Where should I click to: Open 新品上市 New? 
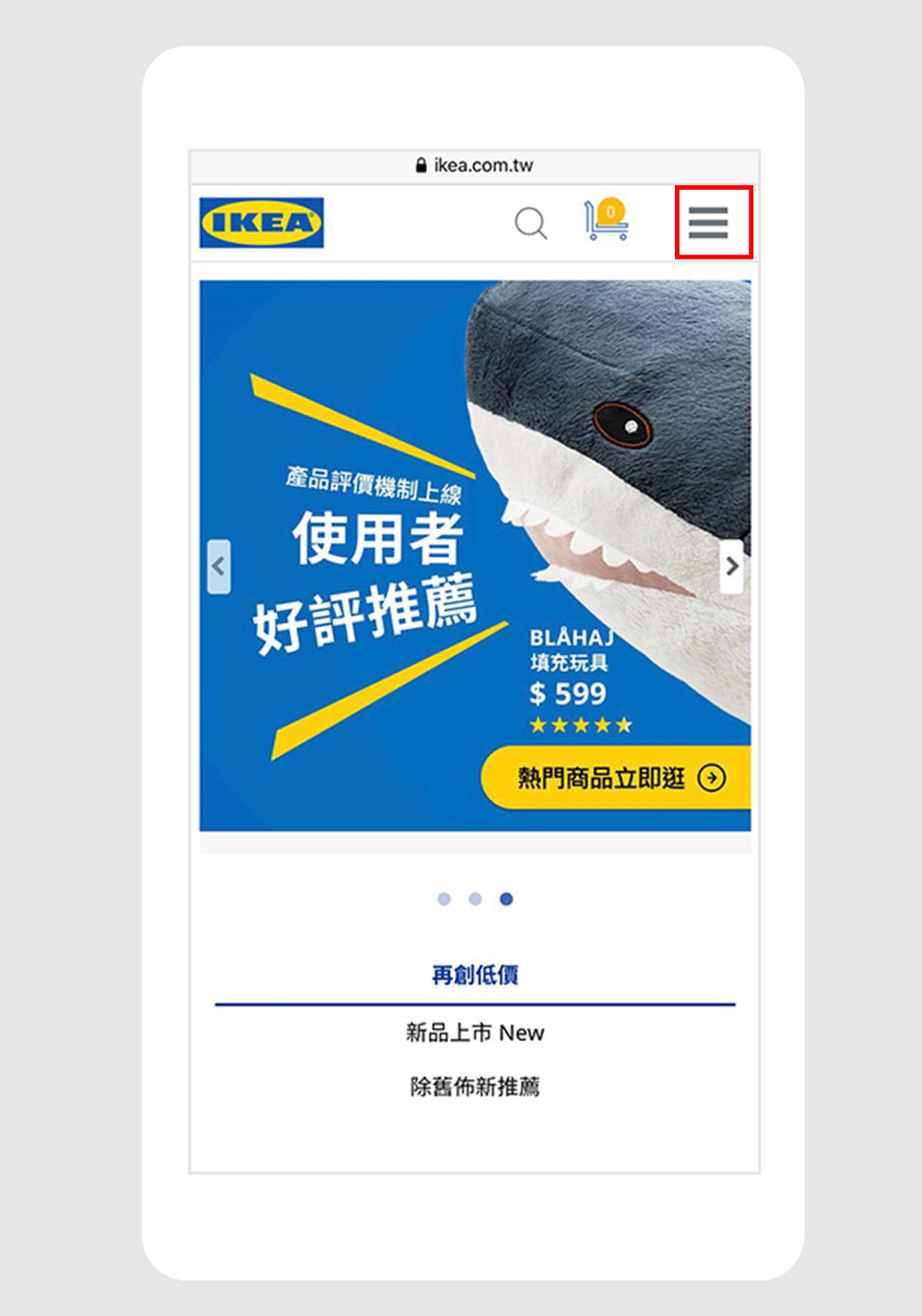(x=475, y=1033)
